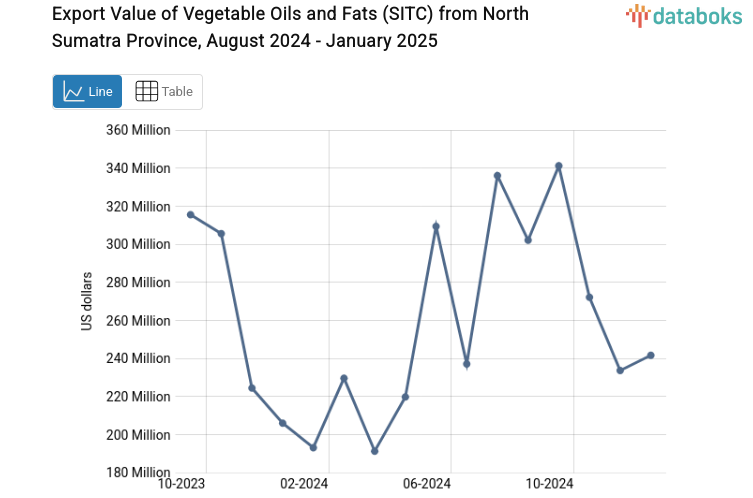Image resolution: width=753 pixels, height=498 pixels.
Task: Switch to the Table view
Action: [163, 91]
